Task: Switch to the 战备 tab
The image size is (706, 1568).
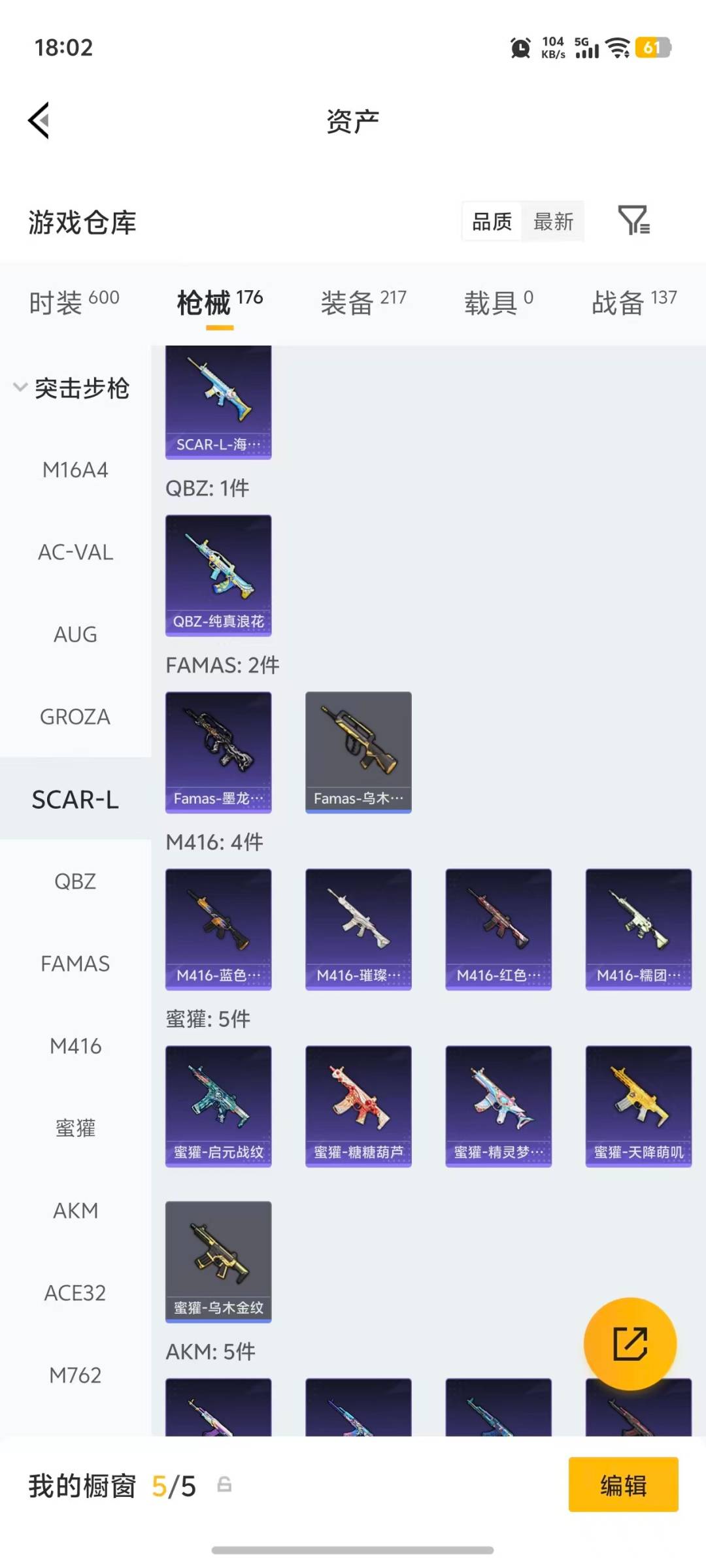Action: pyautogui.click(x=634, y=302)
